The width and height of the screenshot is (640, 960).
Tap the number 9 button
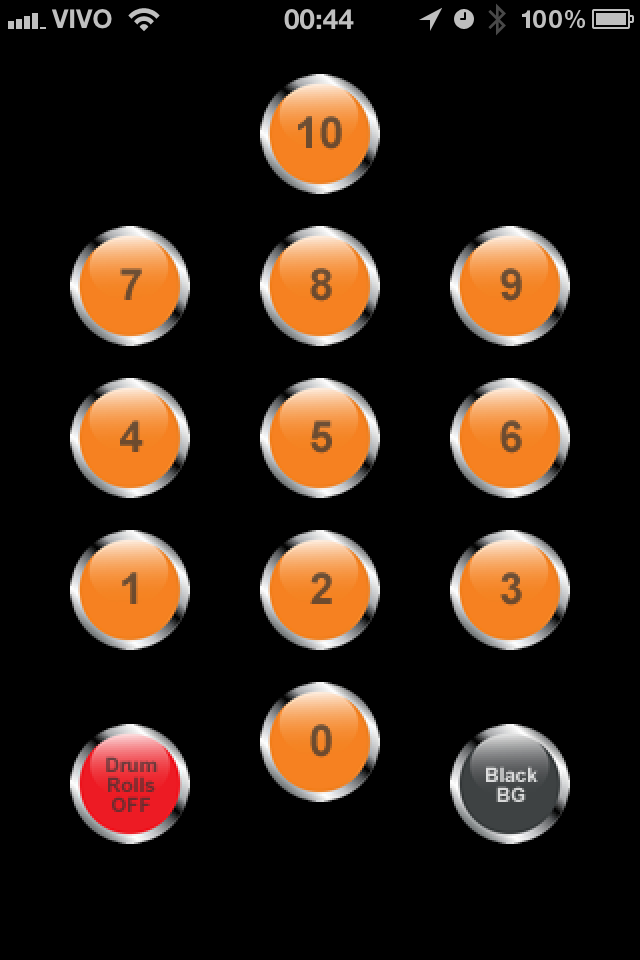[x=510, y=286]
